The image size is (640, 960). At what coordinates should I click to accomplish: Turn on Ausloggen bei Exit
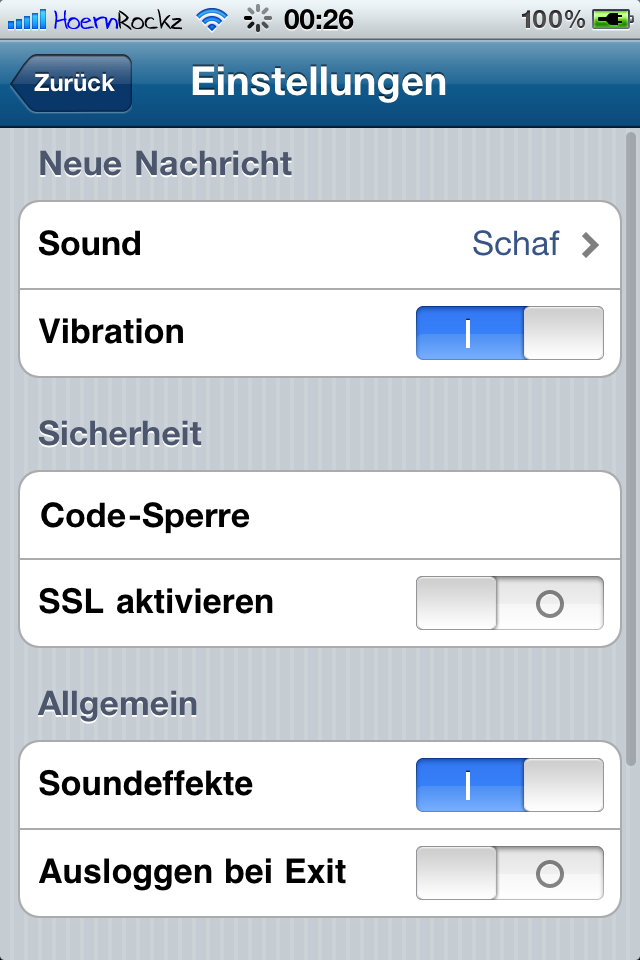tap(509, 873)
